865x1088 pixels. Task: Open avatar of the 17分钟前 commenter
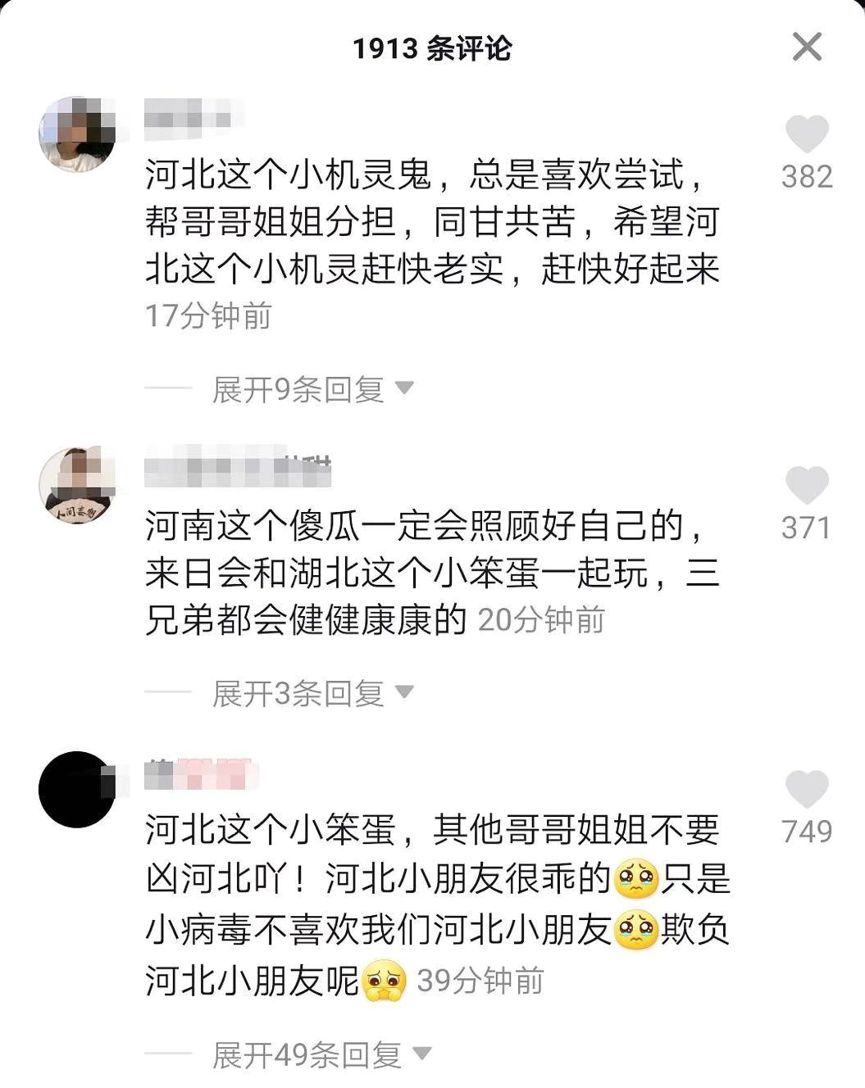pyautogui.click(x=77, y=135)
